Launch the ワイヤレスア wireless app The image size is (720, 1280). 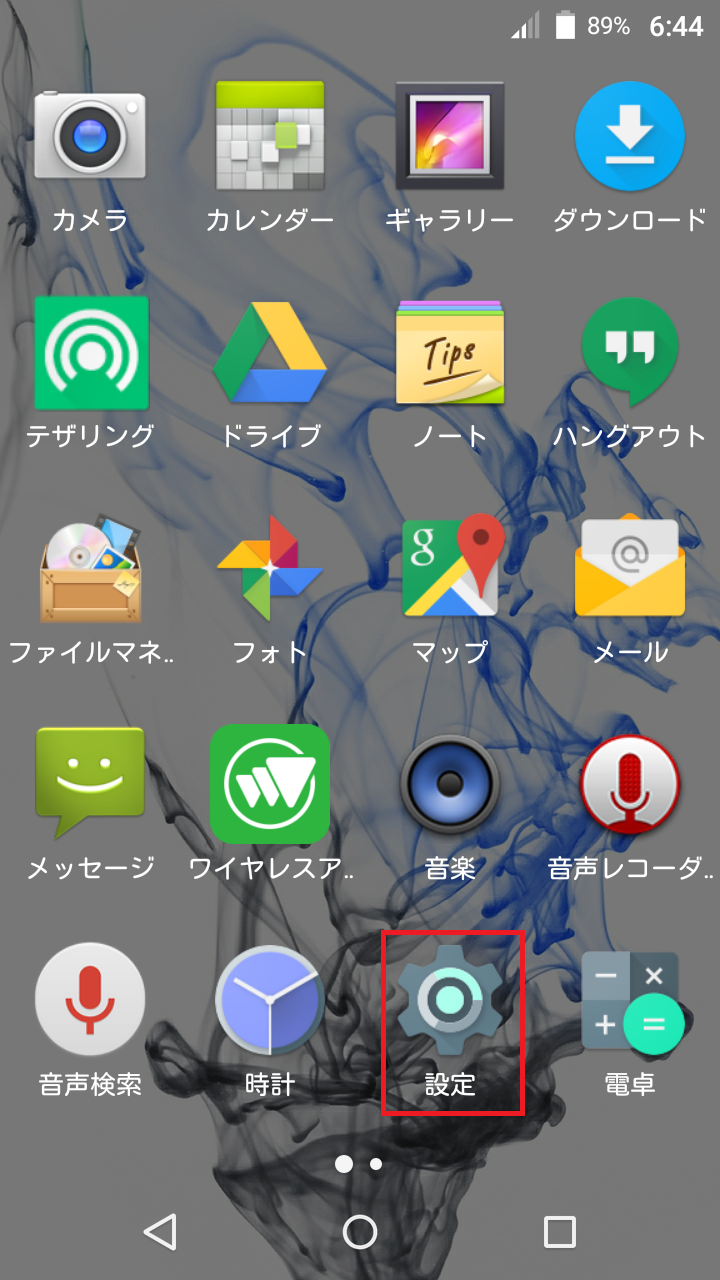(270, 783)
